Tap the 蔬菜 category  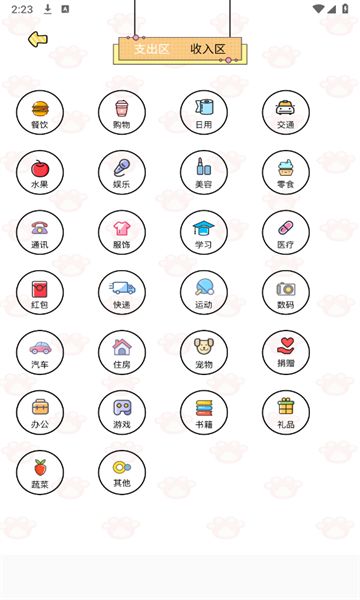click(40, 473)
